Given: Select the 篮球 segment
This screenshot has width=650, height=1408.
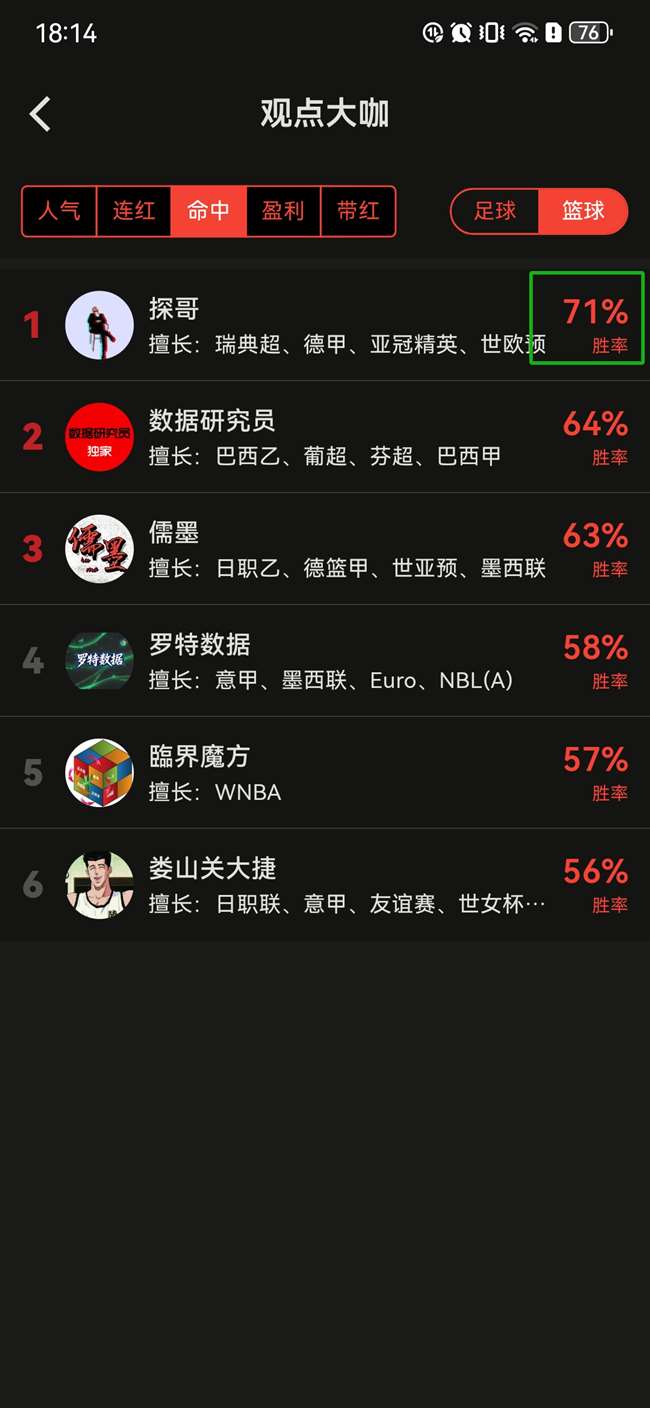Looking at the screenshot, I should [x=583, y=211].
